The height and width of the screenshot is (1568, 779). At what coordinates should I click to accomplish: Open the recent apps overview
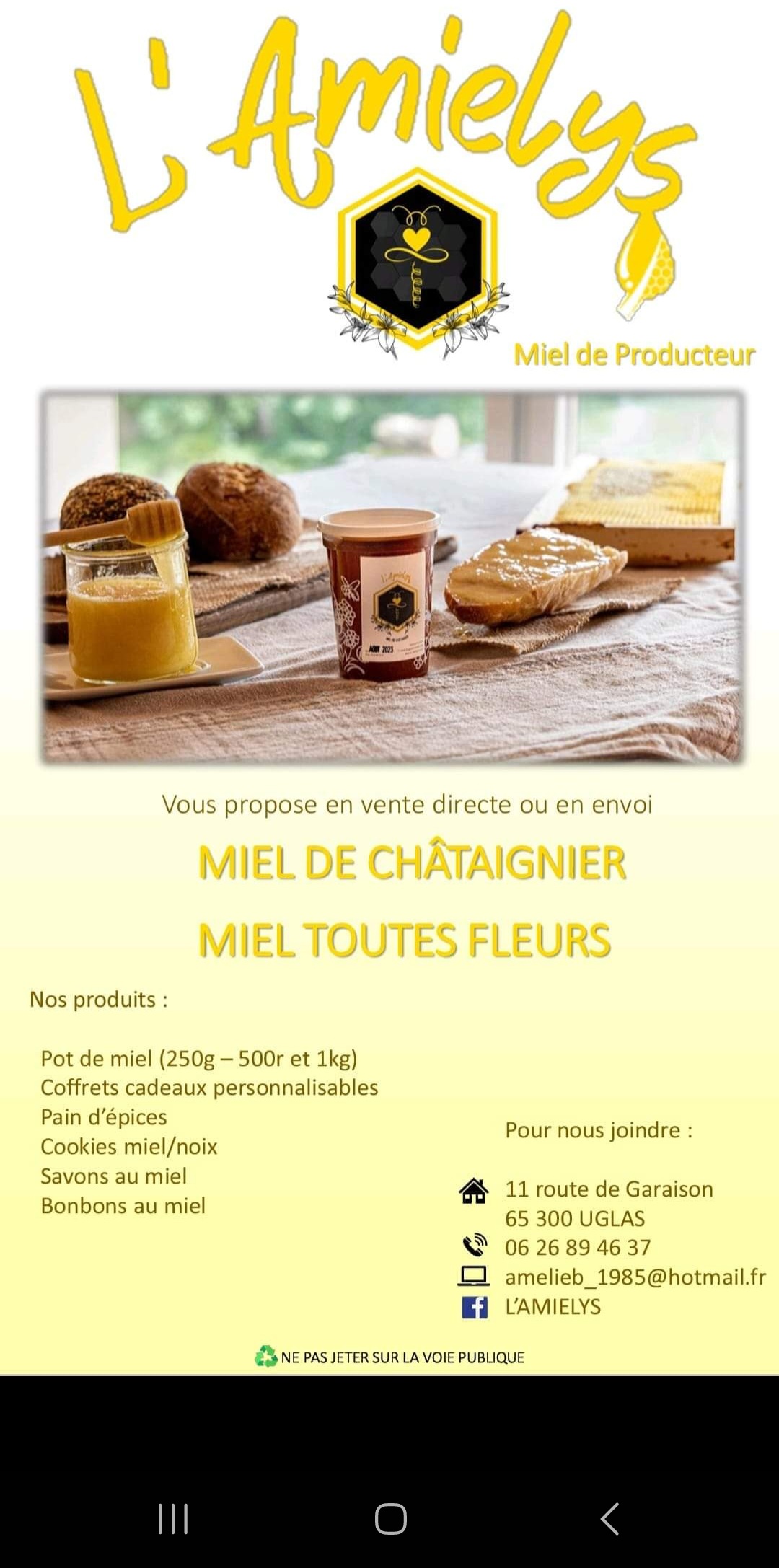173,1518
